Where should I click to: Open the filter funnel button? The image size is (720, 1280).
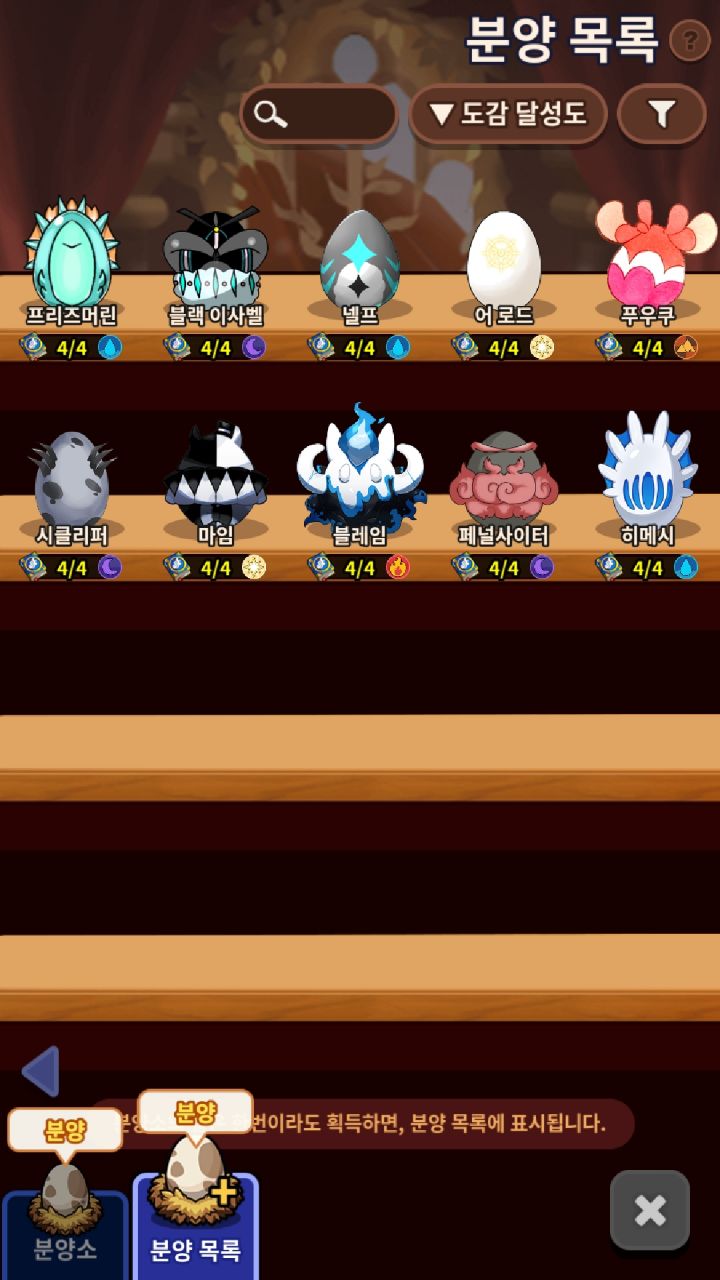tap(661, 114)
